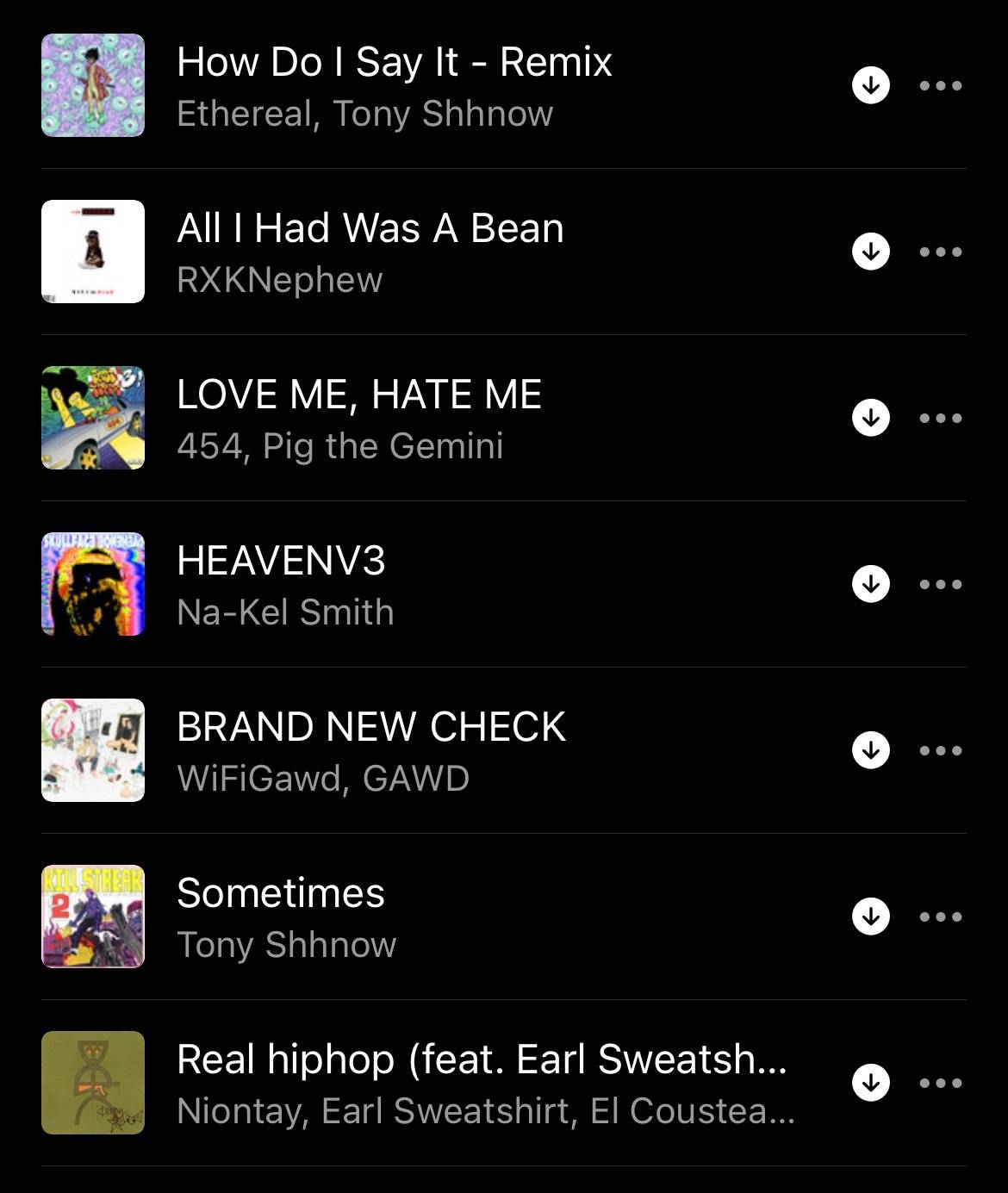Viewport: 1008px width, 1193px height.
Task: Download LOVE ME, HATE ME track
Action: (871, 418)
